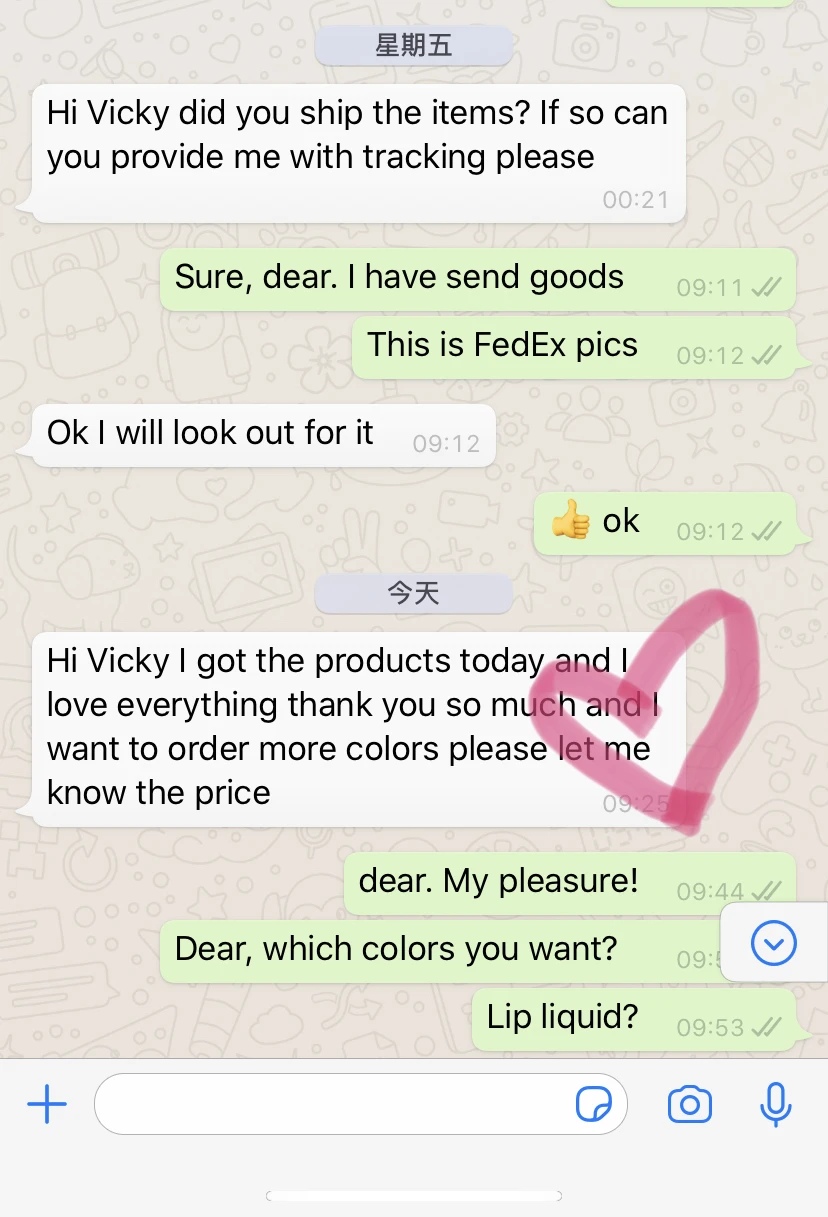Open the sticker picker icon
The width and height of the screenshot is (828, 1217).
coord(594,1104)
